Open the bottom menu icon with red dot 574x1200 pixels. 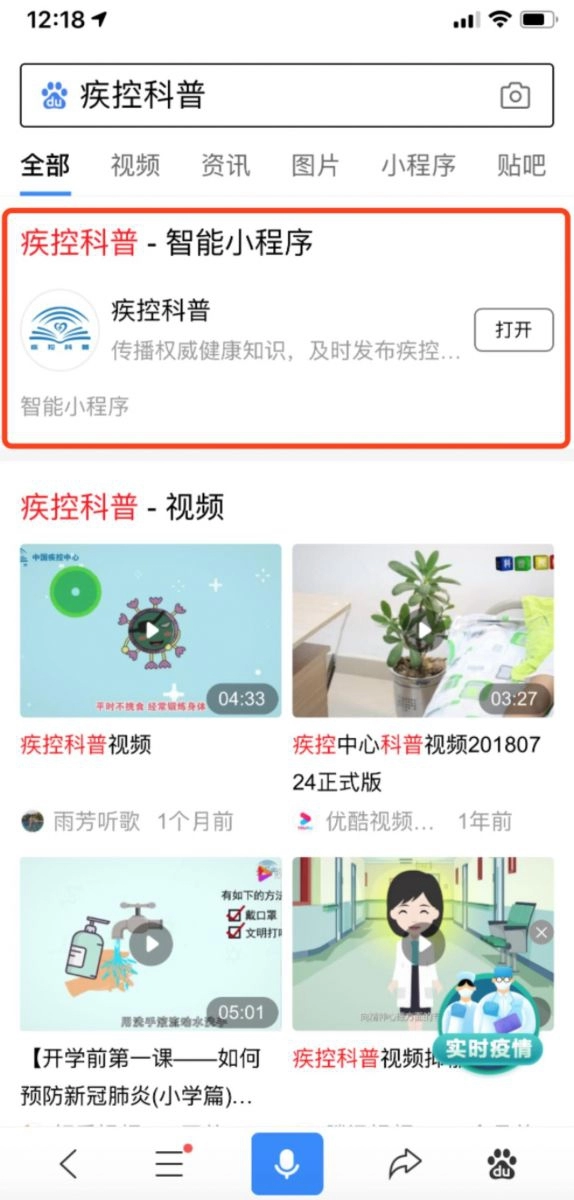click(171, 1163)
